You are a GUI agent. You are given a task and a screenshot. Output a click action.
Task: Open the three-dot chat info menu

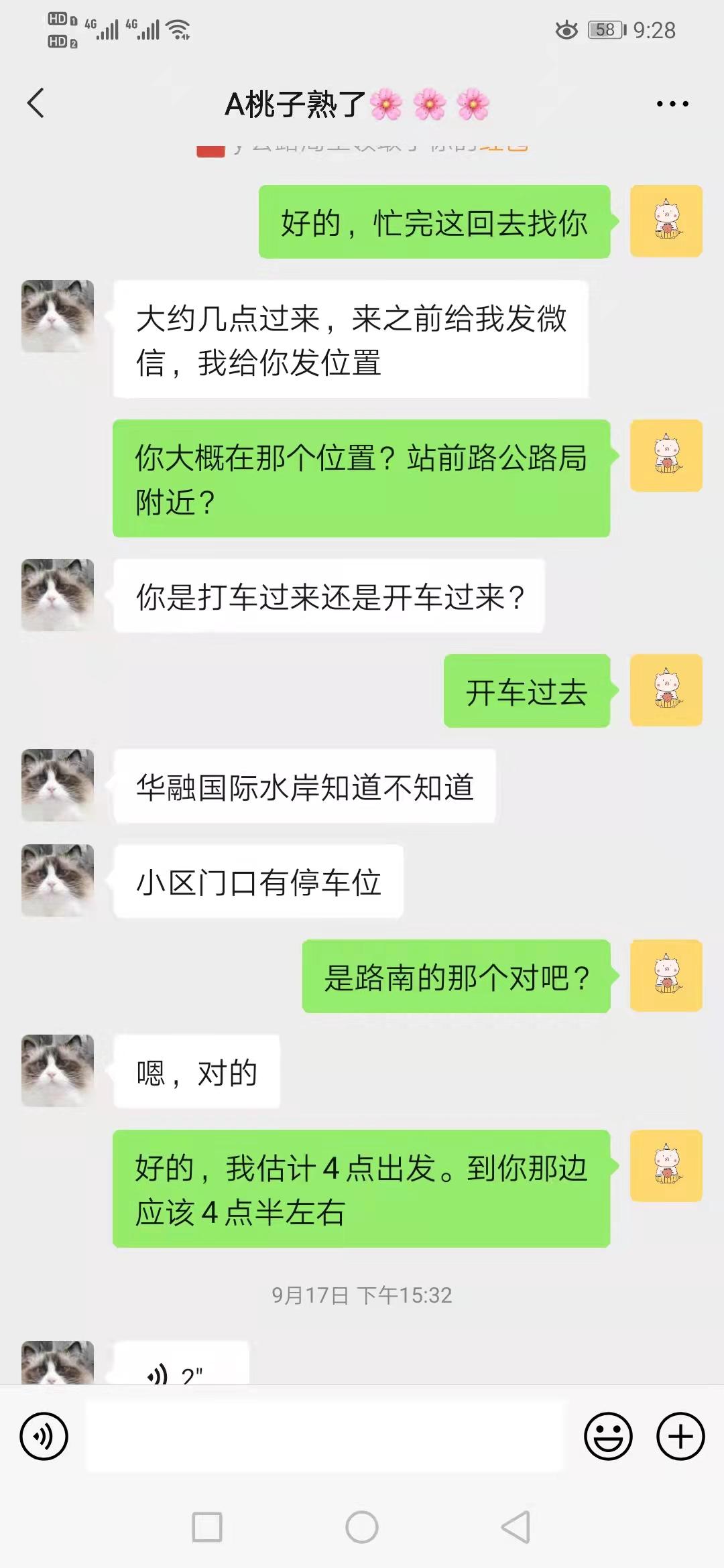(x=672, y=104)
